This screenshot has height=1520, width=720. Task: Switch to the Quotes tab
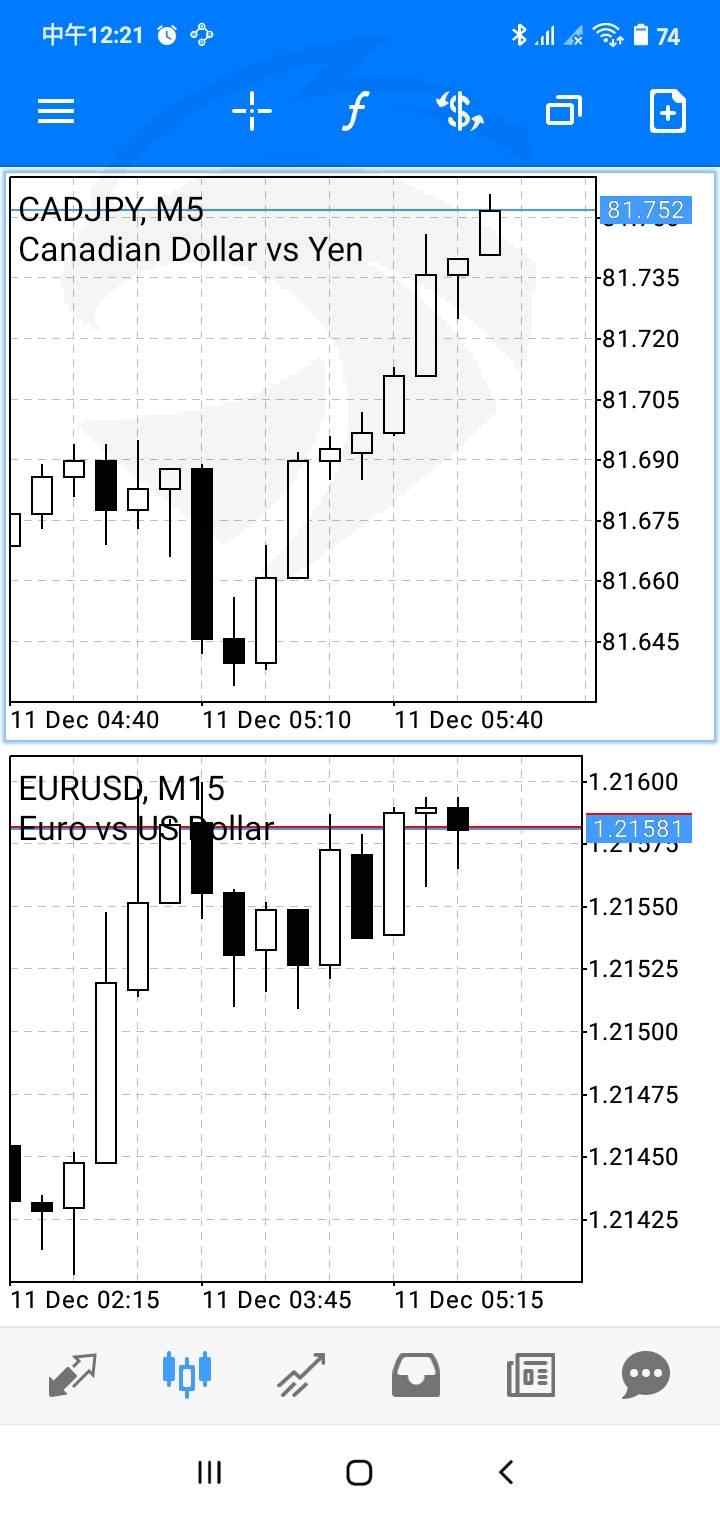click(72, 1375)
